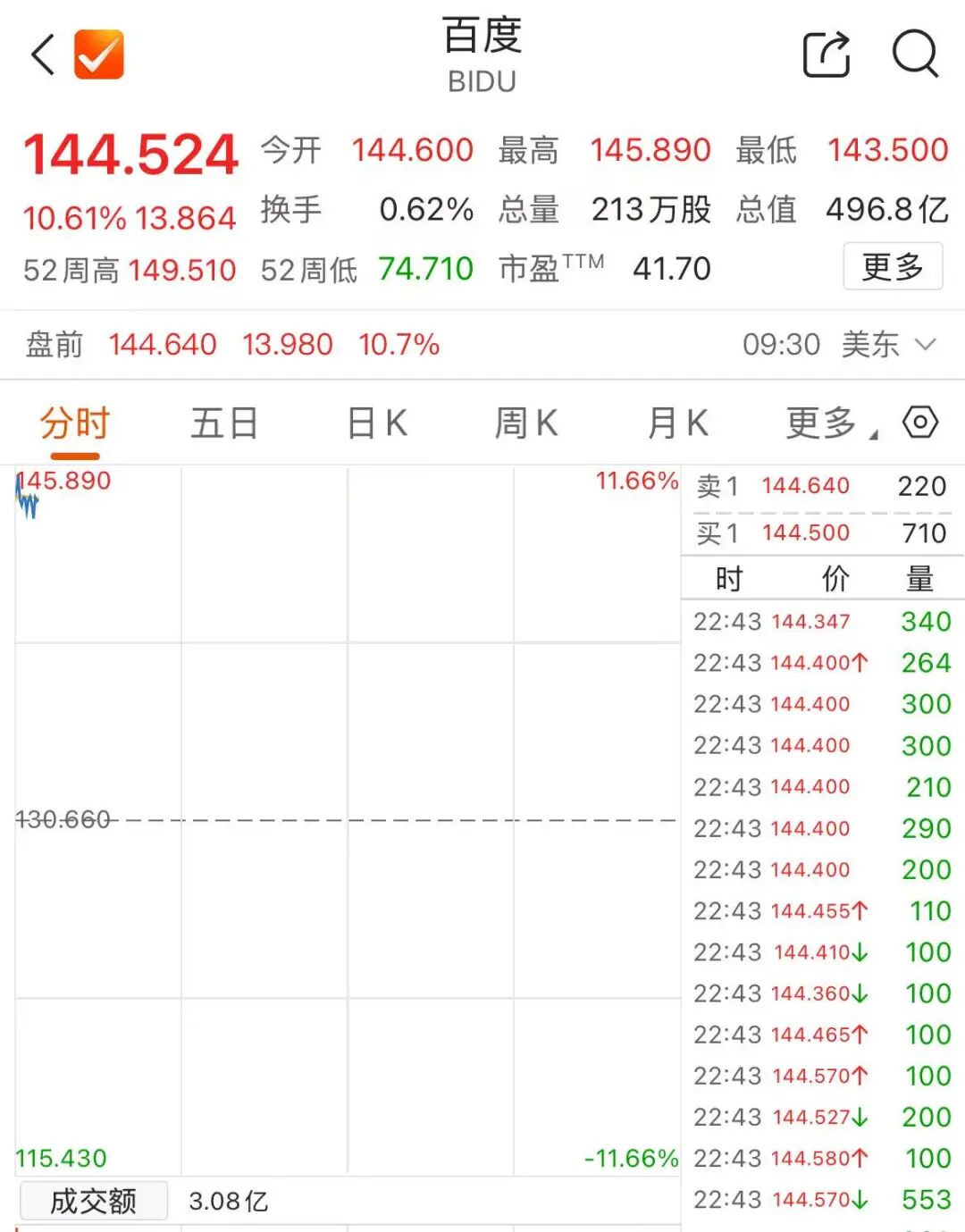Switch to the 五日 chart tab

pyautogui.click(x=223, y=423)
